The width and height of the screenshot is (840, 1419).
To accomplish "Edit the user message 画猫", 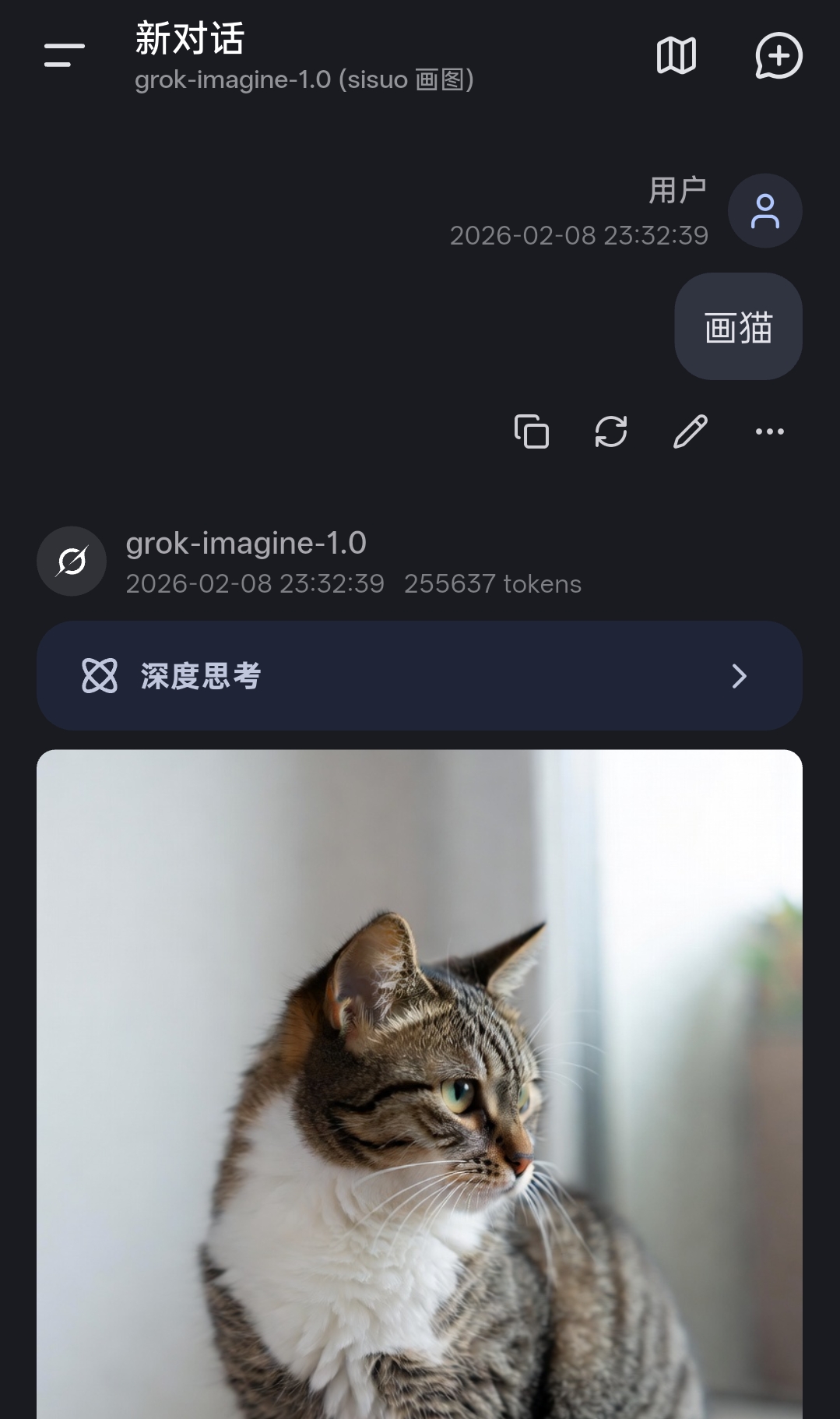I will (x=691, y=431).
